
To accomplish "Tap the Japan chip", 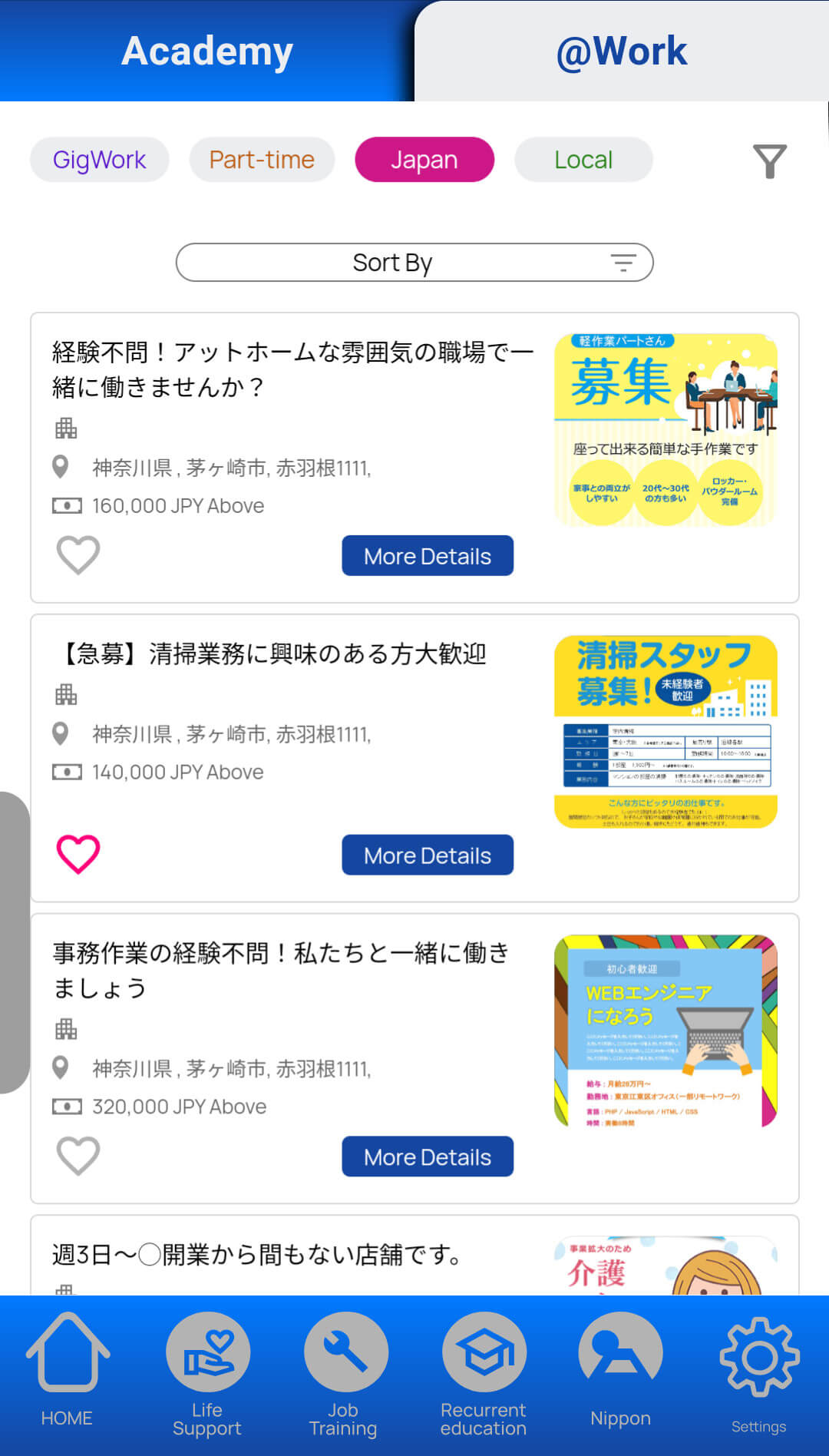I will [424, 160].
